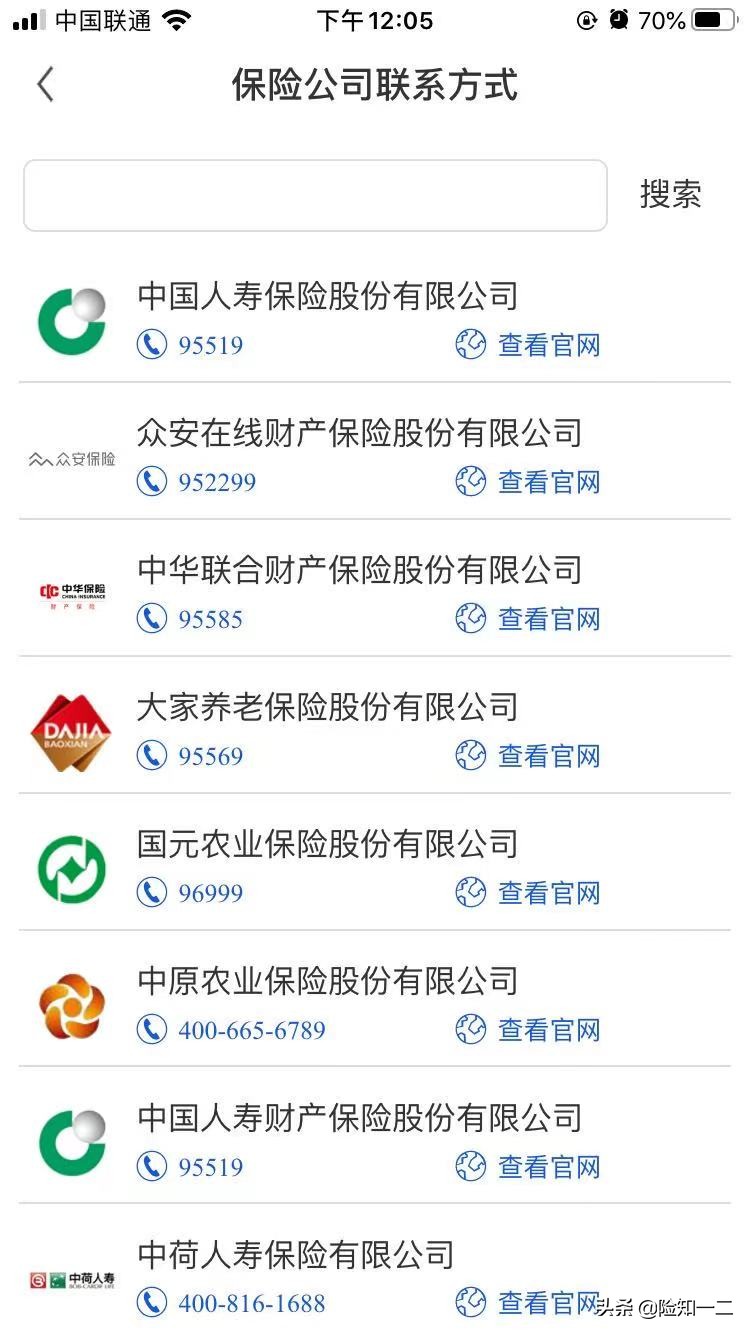Tap the back arrow at top left

click(44, 85)
